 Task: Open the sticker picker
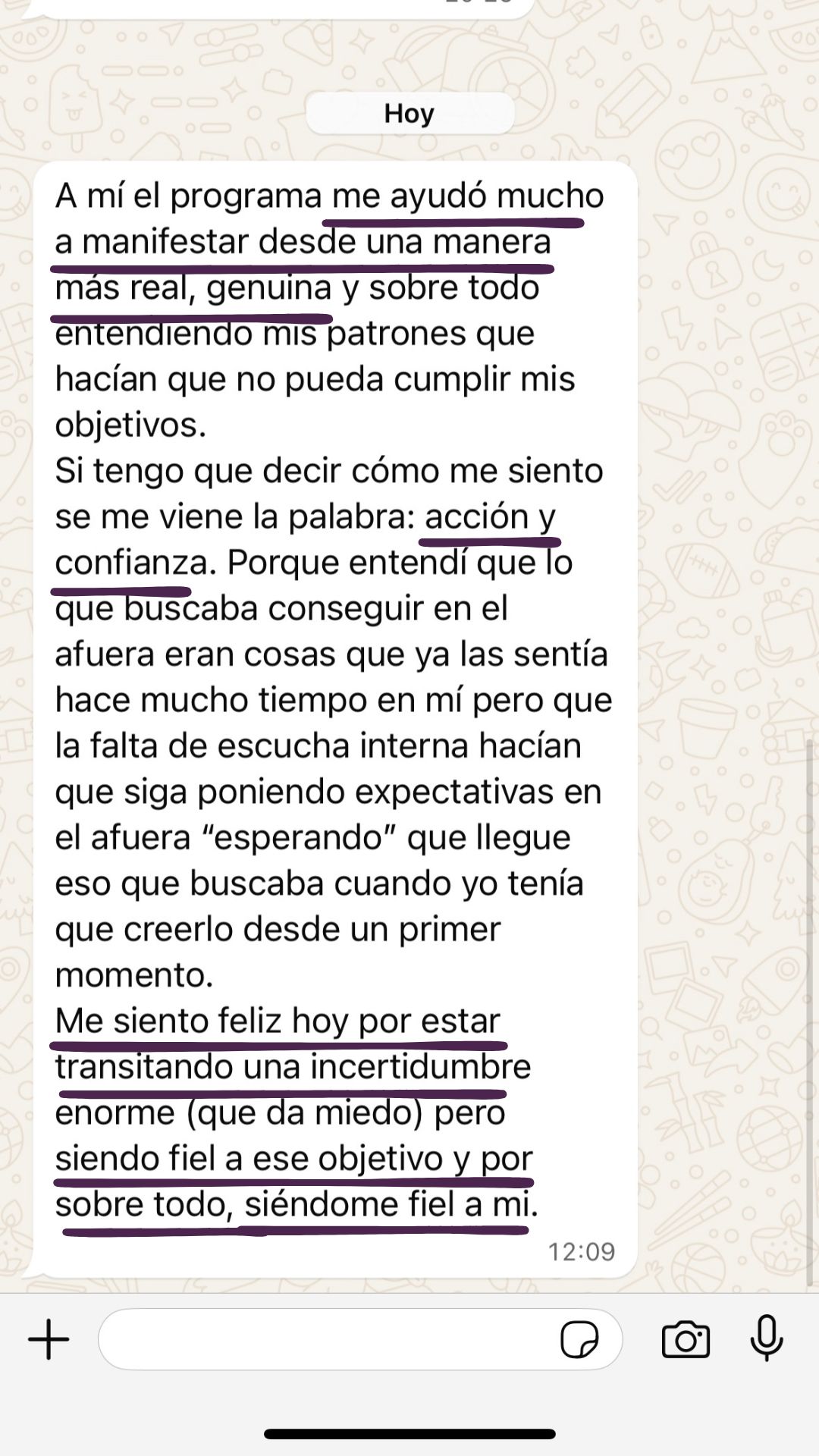(x=579, y=1339)
